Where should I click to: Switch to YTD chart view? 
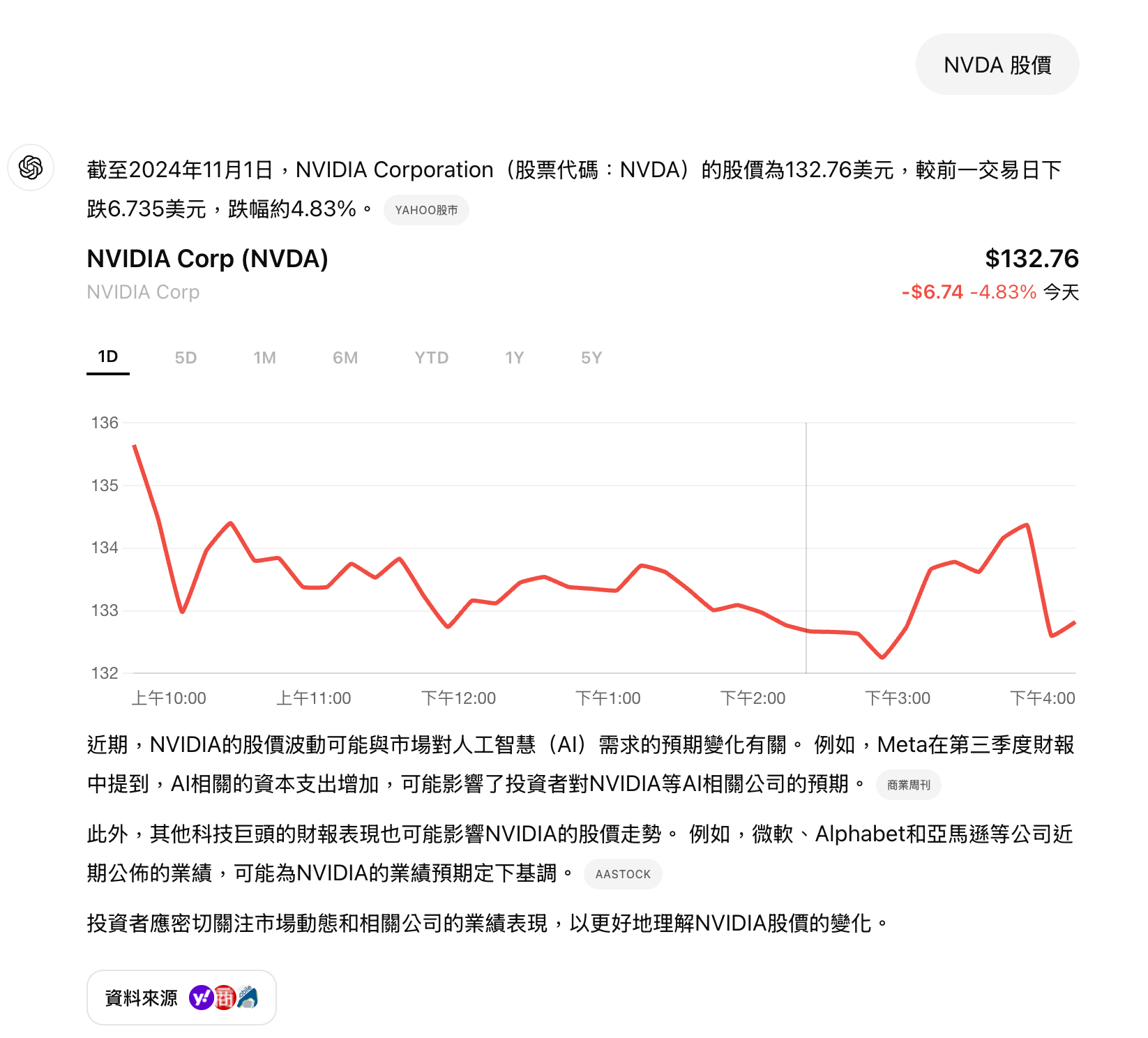pyautogui.click(x=431, y=358)
